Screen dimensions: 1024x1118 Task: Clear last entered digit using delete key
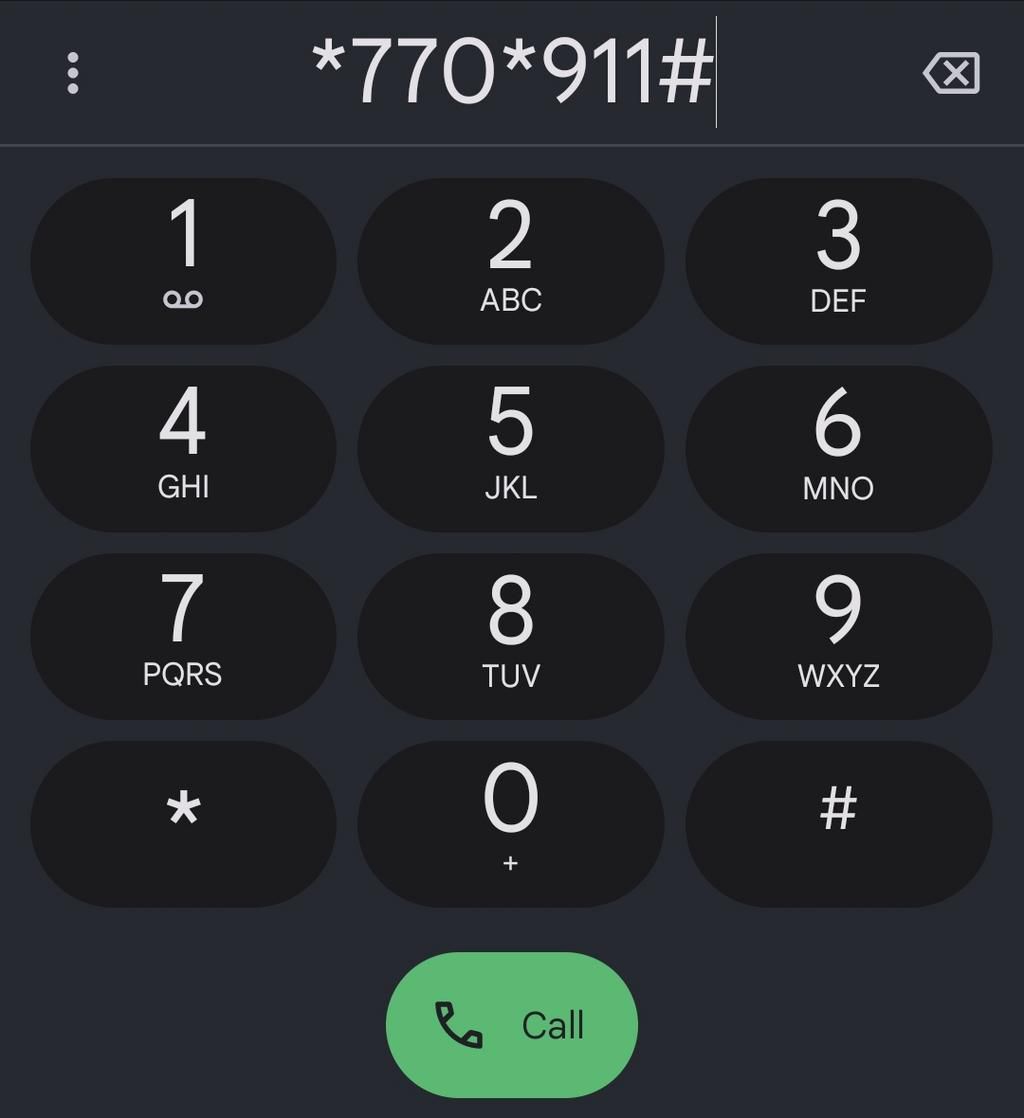pos(948,73)
